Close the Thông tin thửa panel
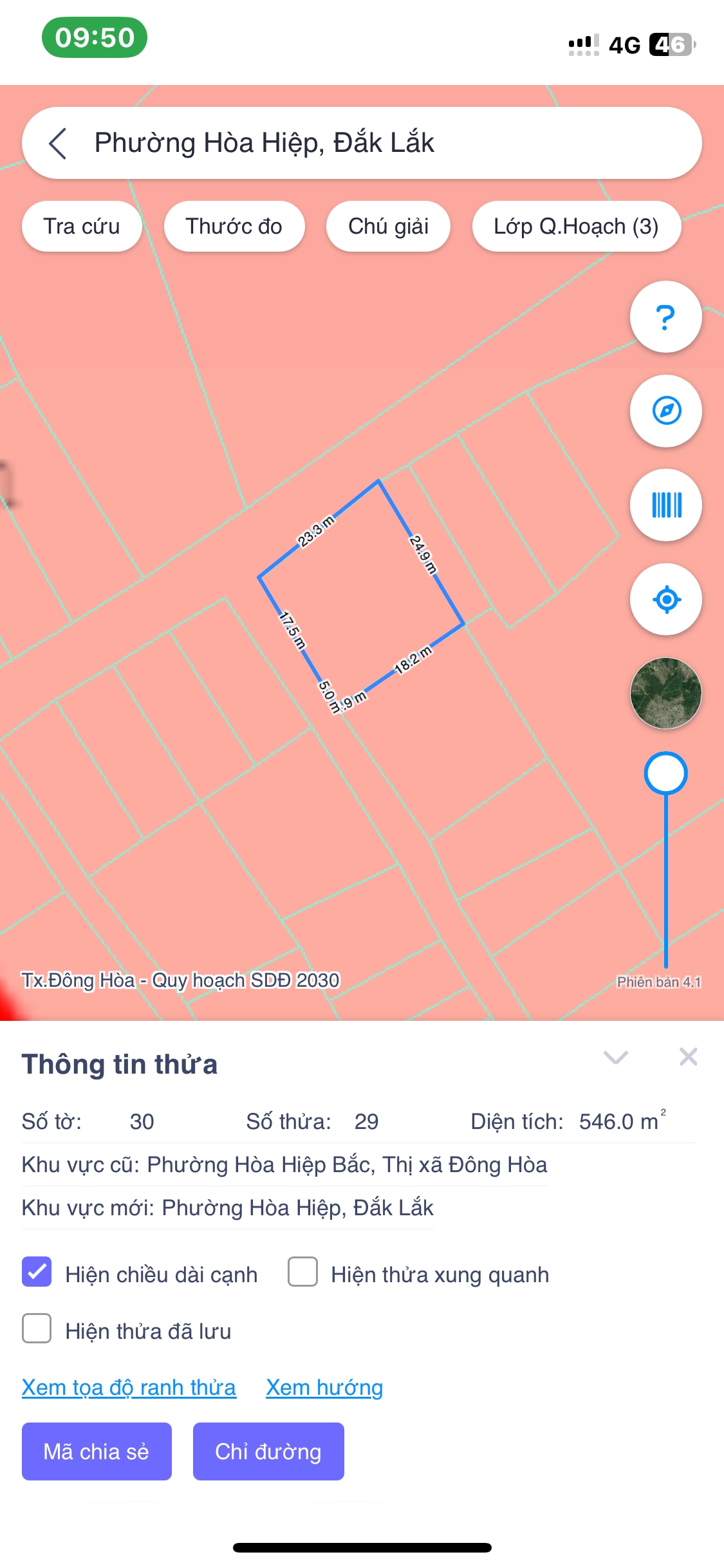The height and width of the screenshot is (1568, 724). pyautogui.click(x=688, y=1057)
